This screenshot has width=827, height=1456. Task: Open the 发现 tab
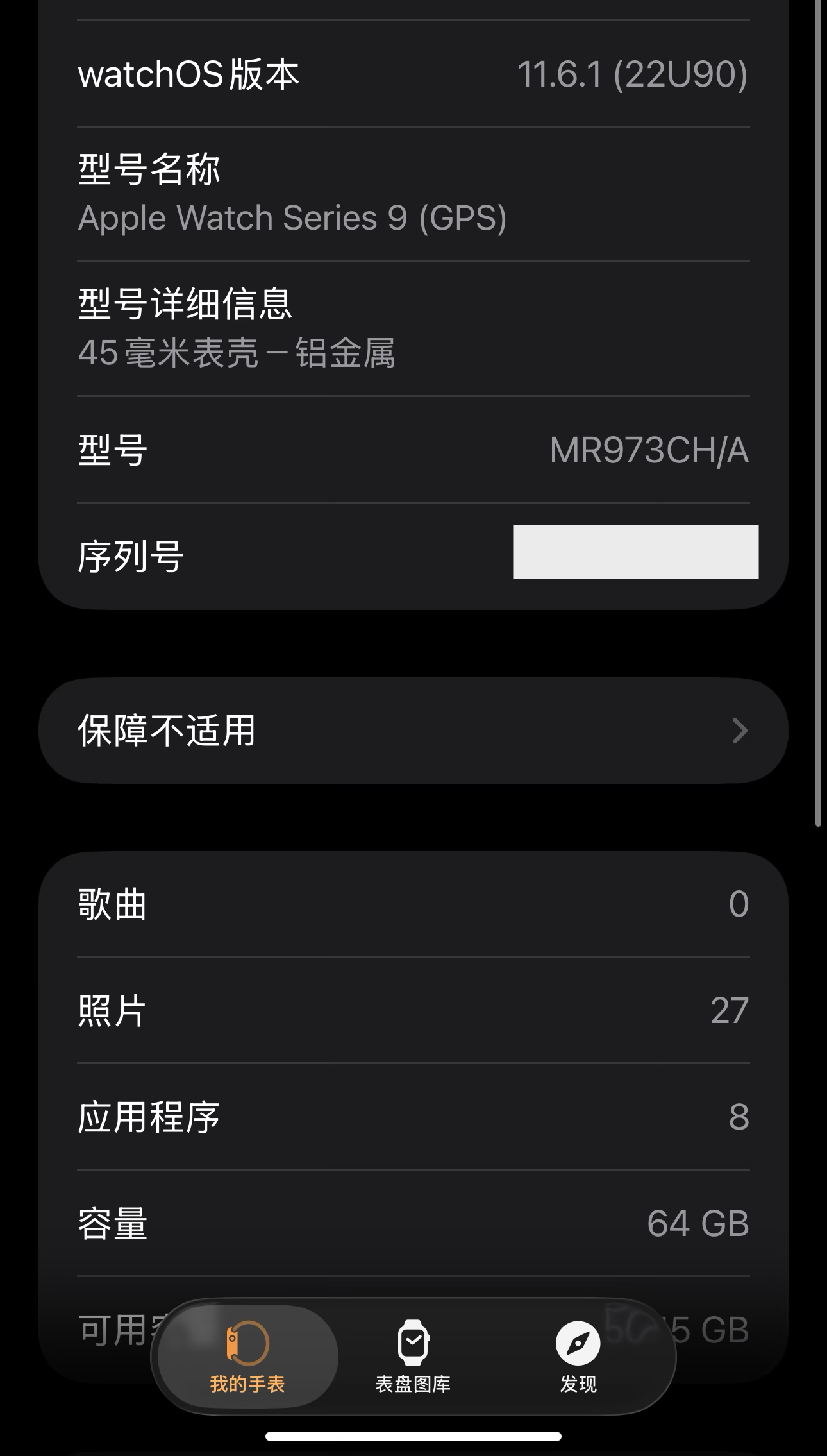pyautogui.click(x=578, y=1355)
